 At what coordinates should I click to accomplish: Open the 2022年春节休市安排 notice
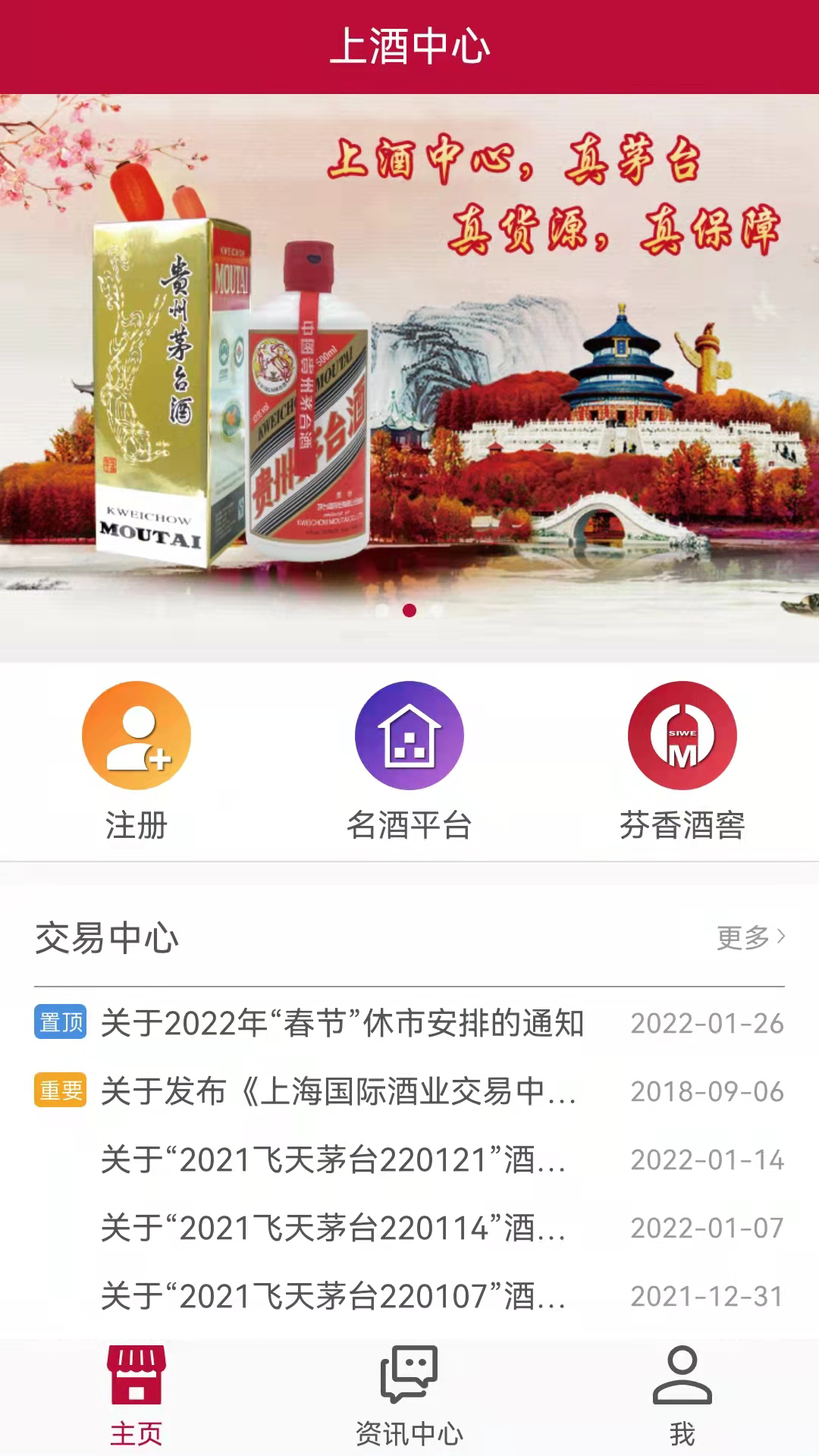point(343,1024)
